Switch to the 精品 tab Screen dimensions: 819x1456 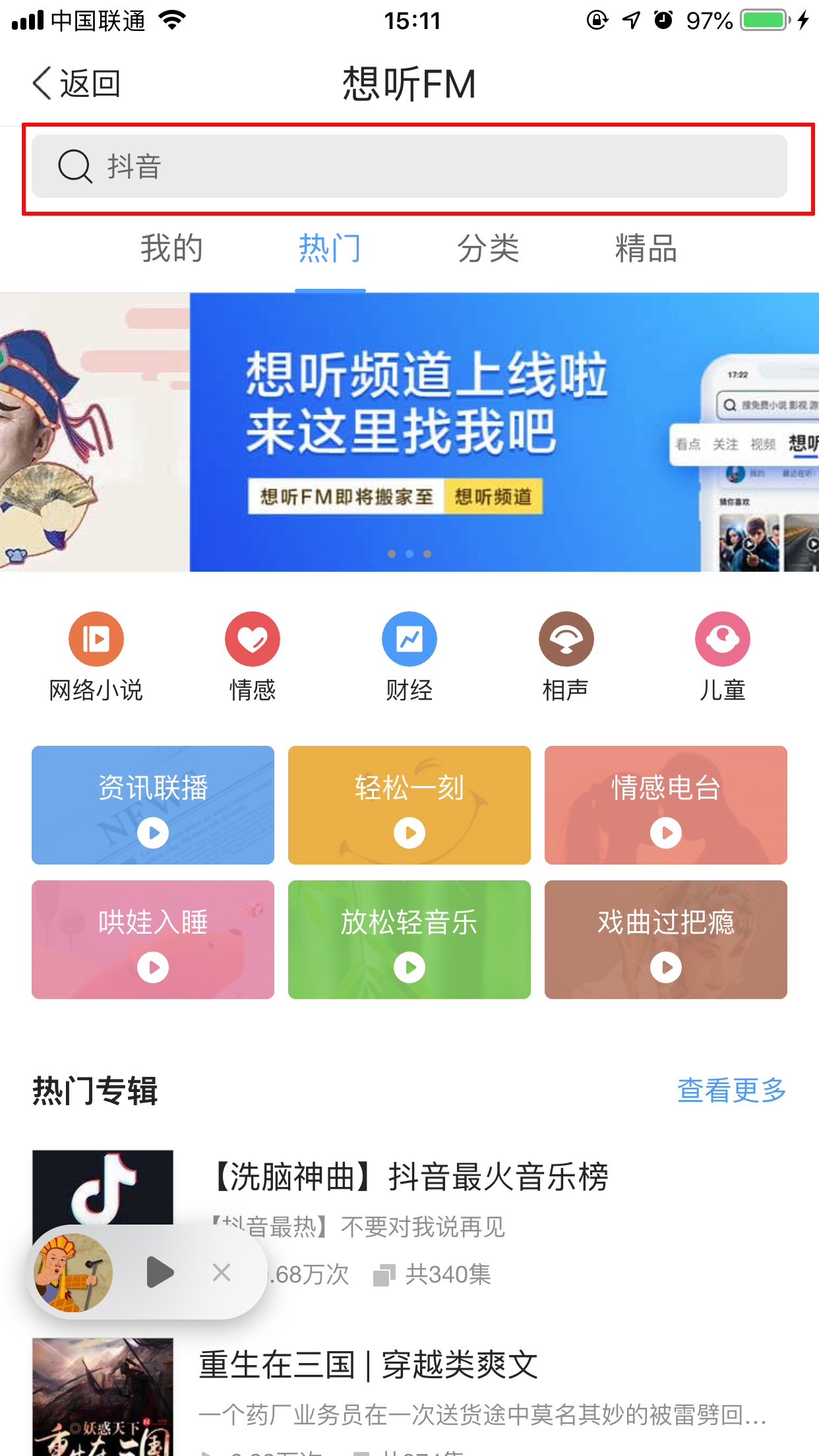646,249
